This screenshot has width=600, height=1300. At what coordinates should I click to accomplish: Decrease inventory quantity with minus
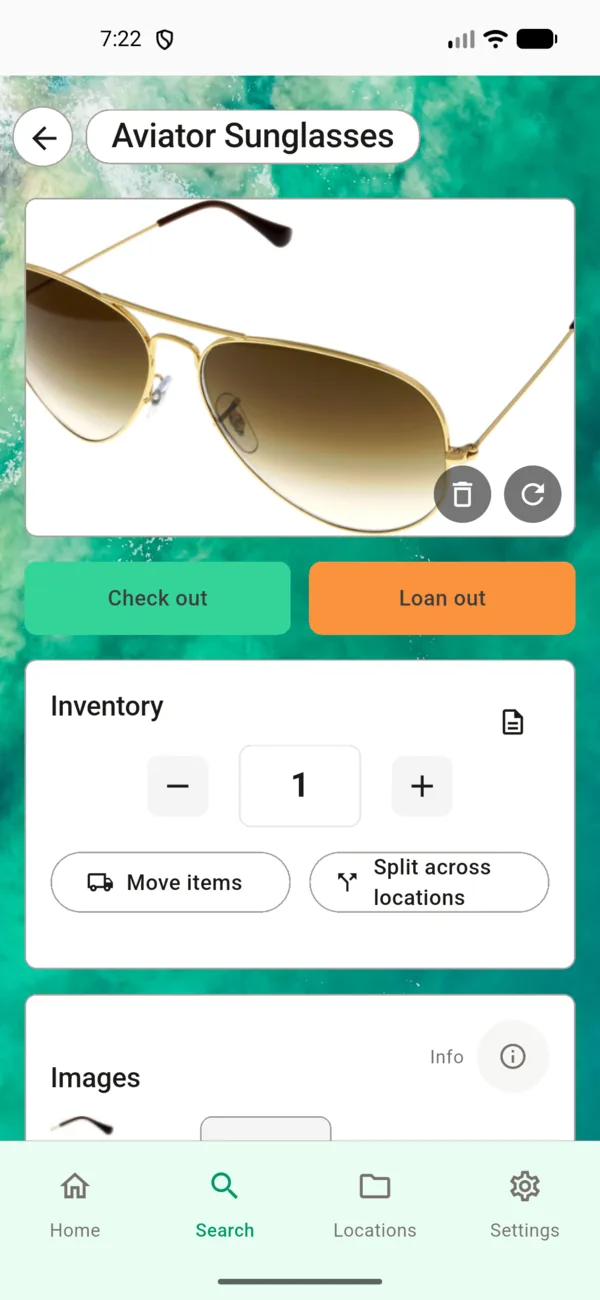178,786
